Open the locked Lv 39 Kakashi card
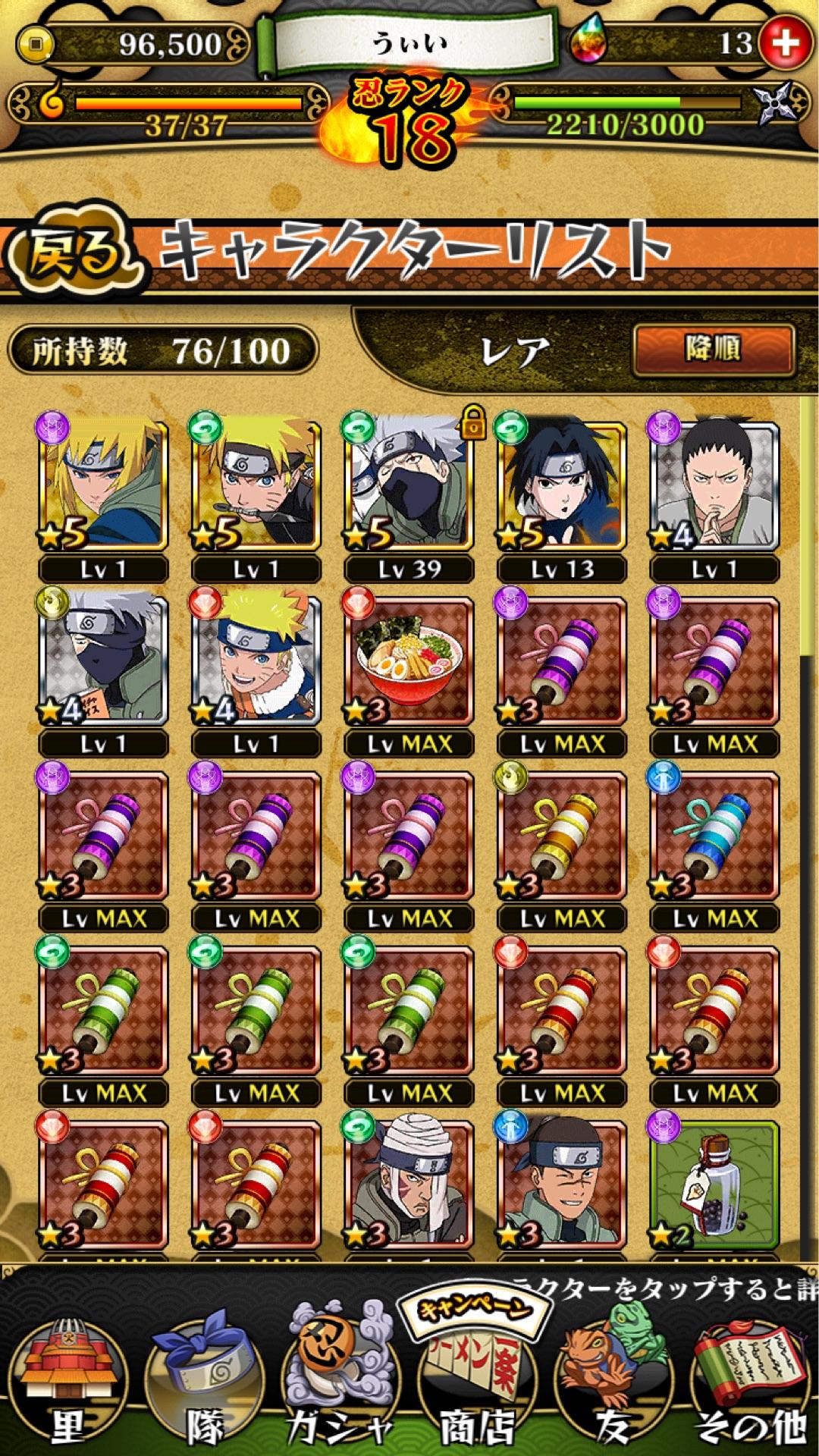Image resolution: width=819 pixels, height=1456 pixels. coord(409,485)
